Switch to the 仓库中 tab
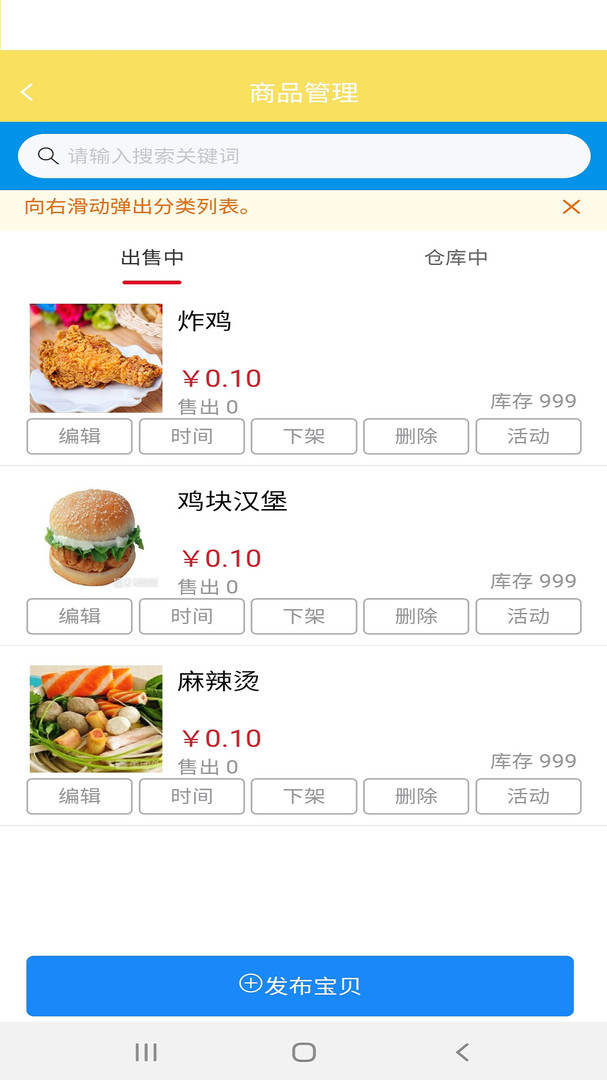Image resolution: width=607 pixels, height=1080 pixels. [456, 258]
